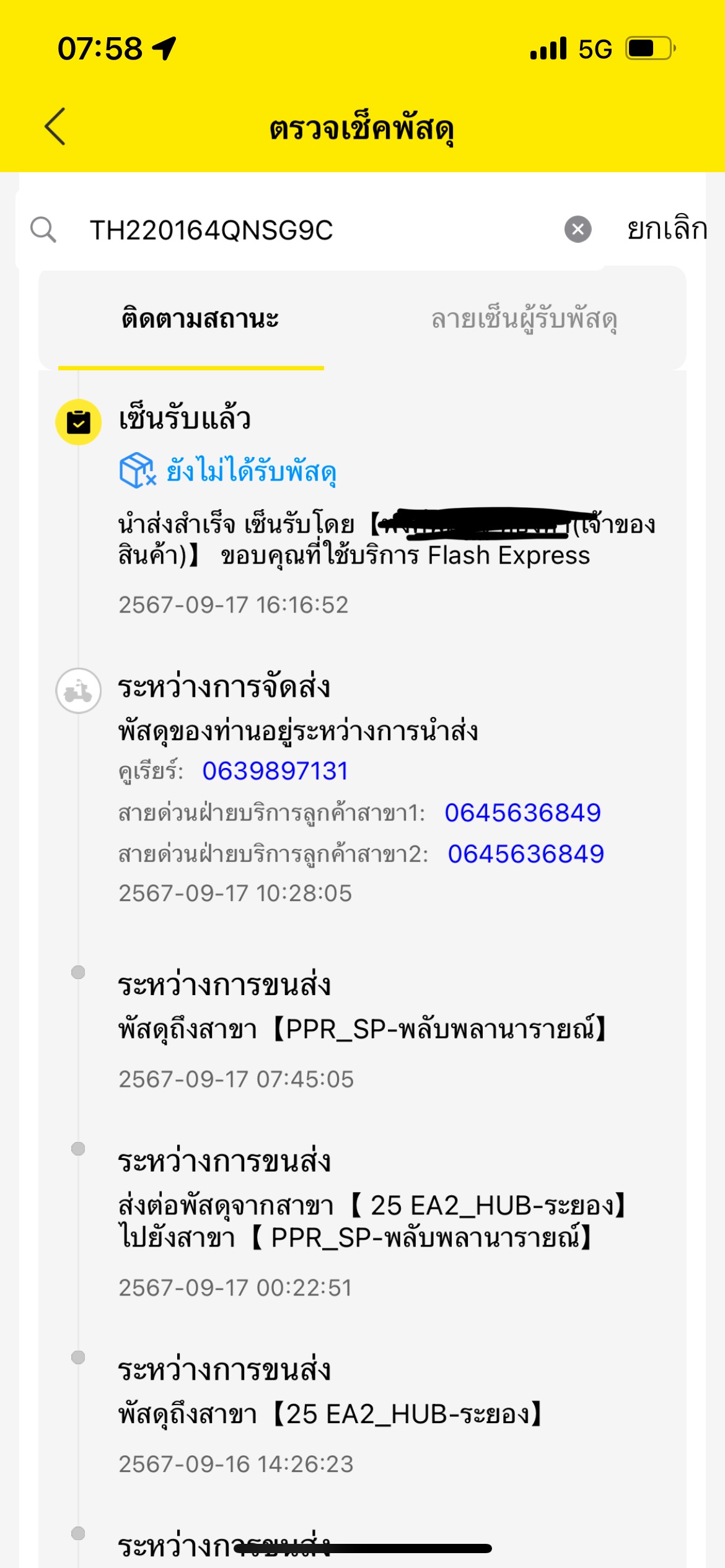The height and width of the screenshot is (1568, 725).
Task: Go back using the top-left arrow
Action: [55, 126]
